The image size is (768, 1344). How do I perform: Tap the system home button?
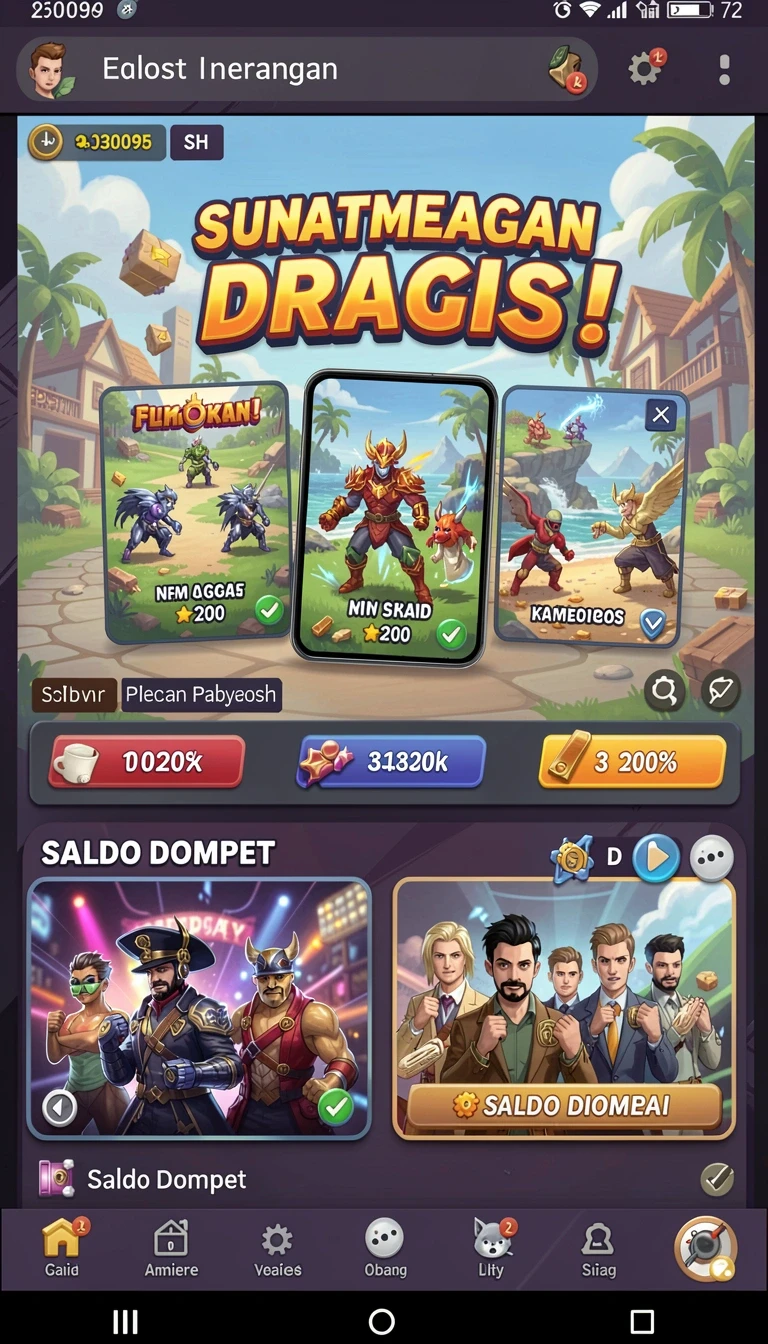click(382, 1322)
